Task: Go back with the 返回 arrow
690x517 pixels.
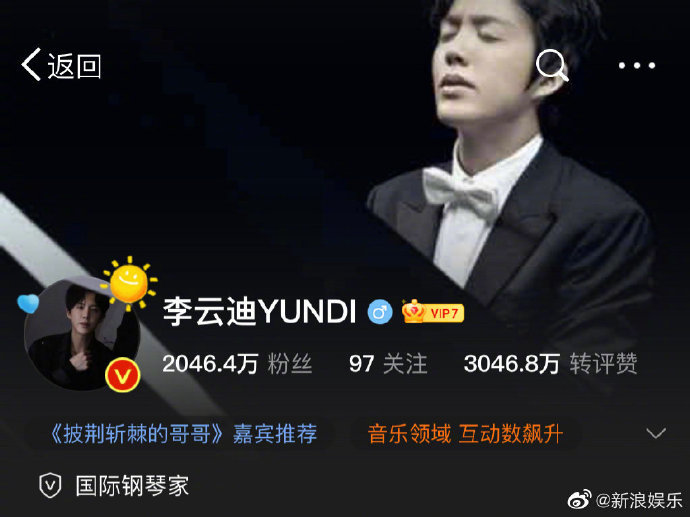Action: [61, 65]
